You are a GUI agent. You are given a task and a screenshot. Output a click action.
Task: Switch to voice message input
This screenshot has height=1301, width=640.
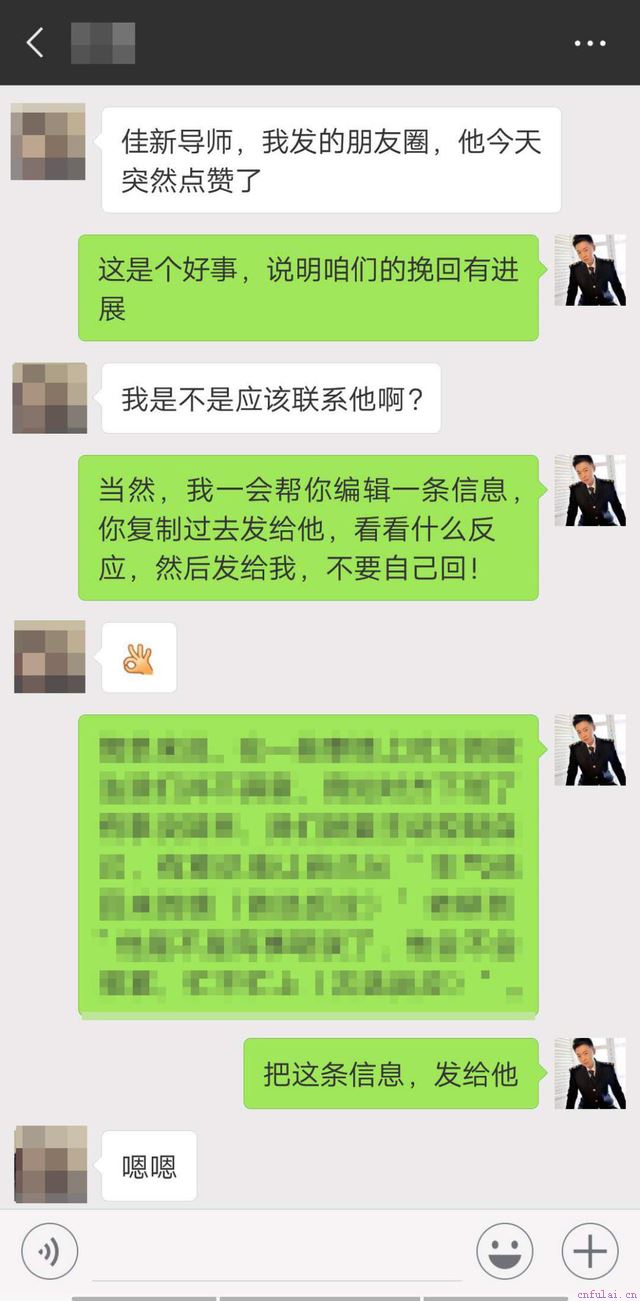click(x=49, y=1251)
